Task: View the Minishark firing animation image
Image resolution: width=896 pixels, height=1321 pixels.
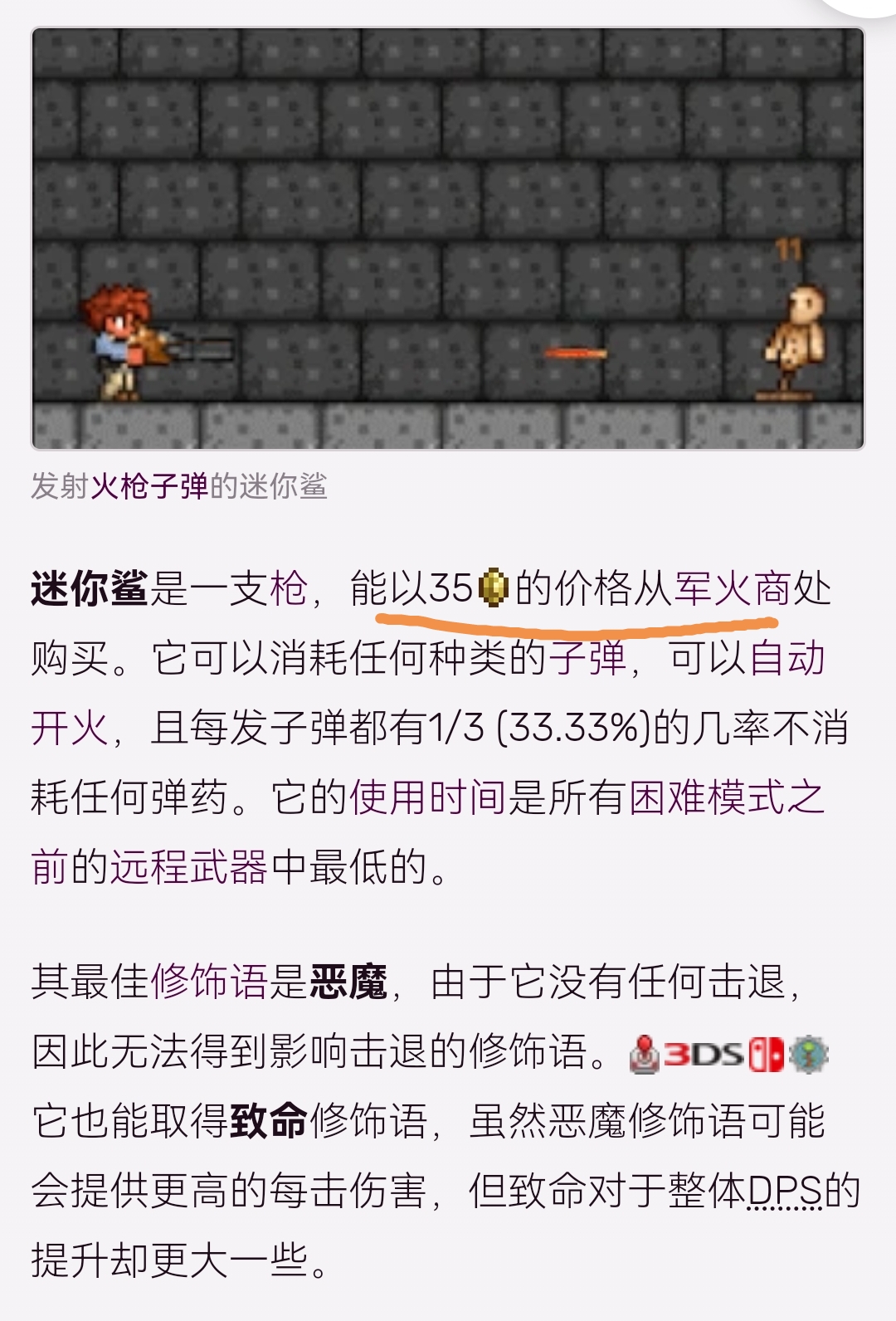Action: 448,239
